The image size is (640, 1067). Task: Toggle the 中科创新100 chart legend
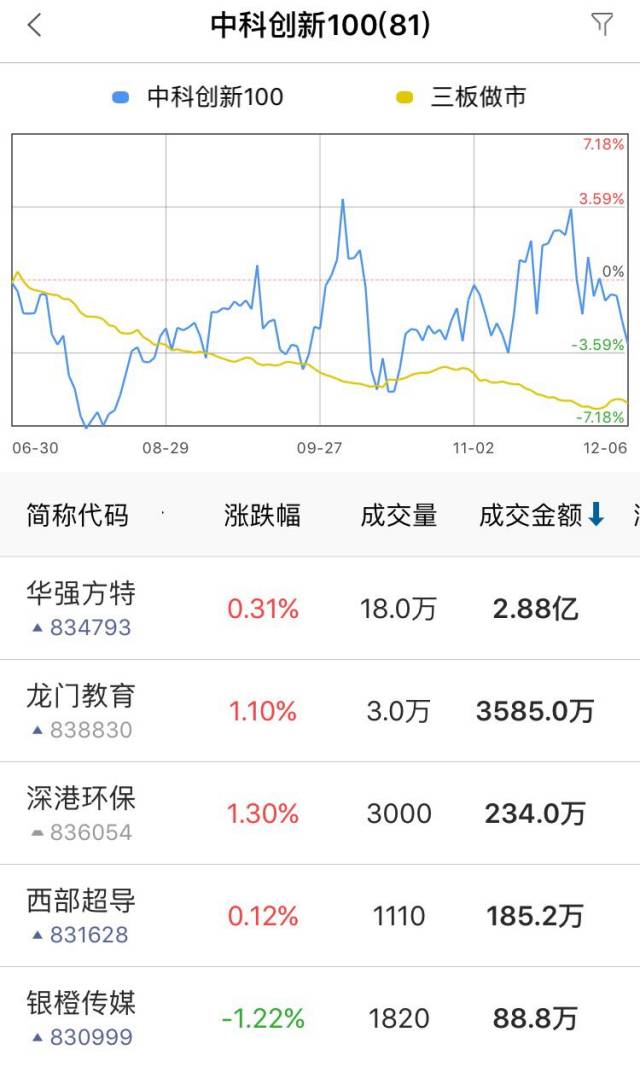pyautogui.click(x=198, y=97)
